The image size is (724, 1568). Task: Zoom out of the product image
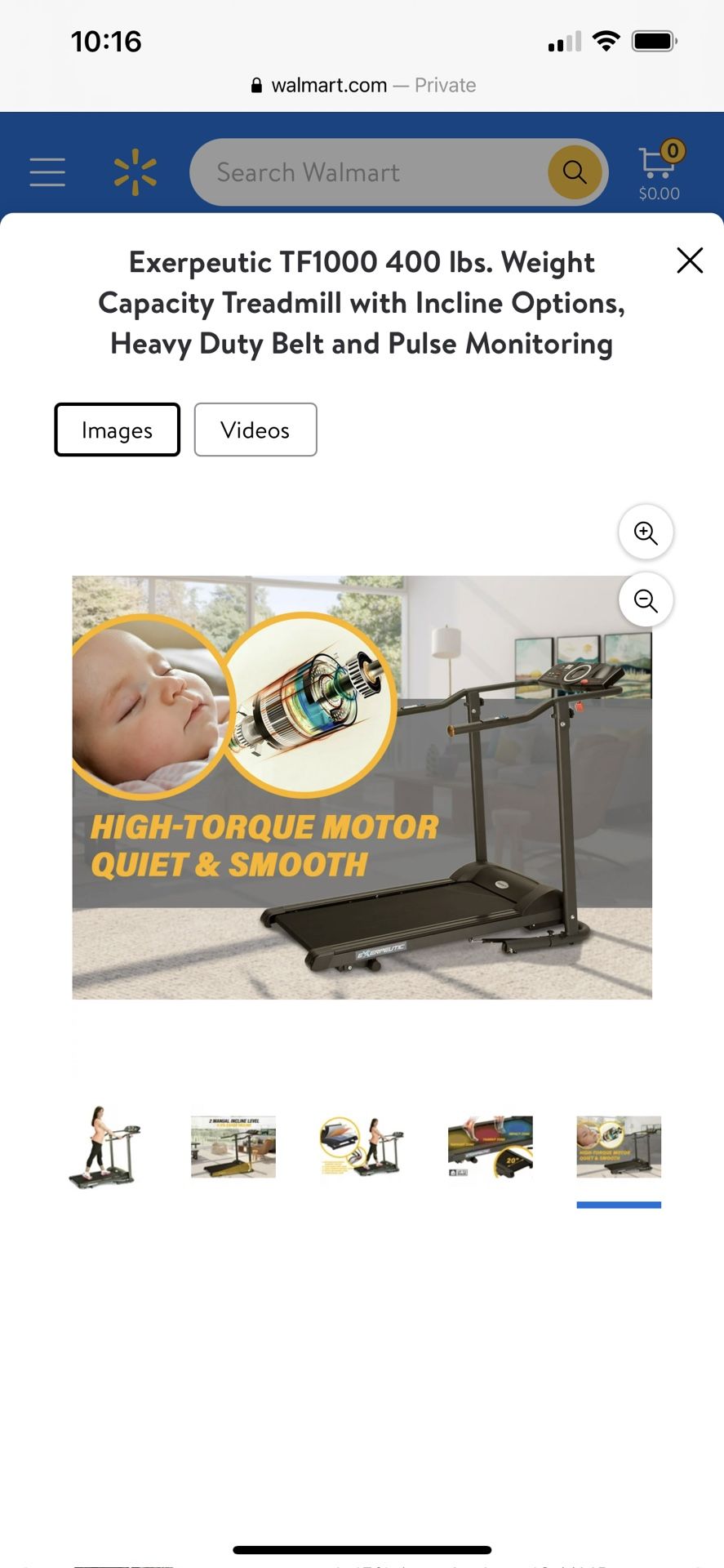tap(646, 600)
